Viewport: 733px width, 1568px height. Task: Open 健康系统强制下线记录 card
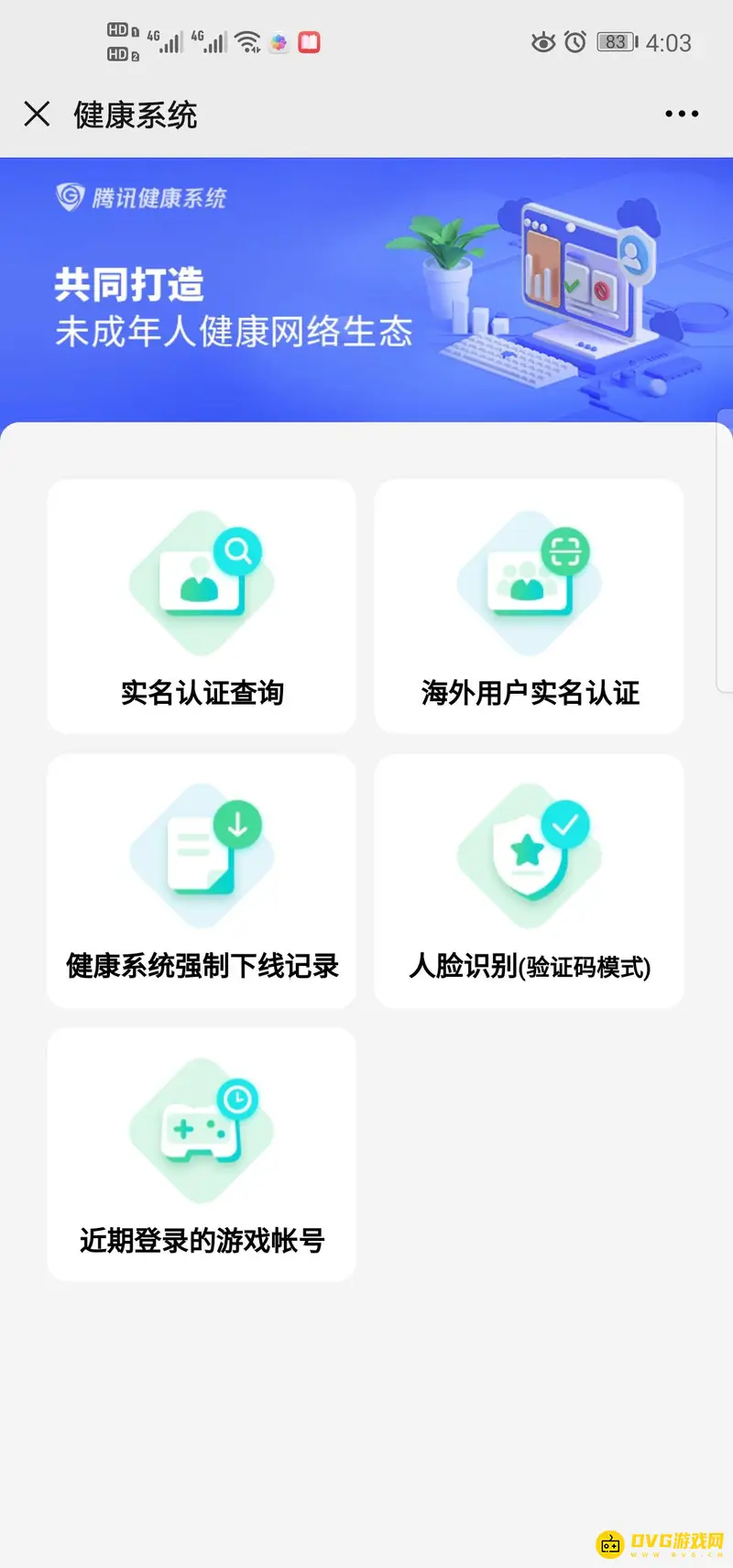[x=202, y=880]
